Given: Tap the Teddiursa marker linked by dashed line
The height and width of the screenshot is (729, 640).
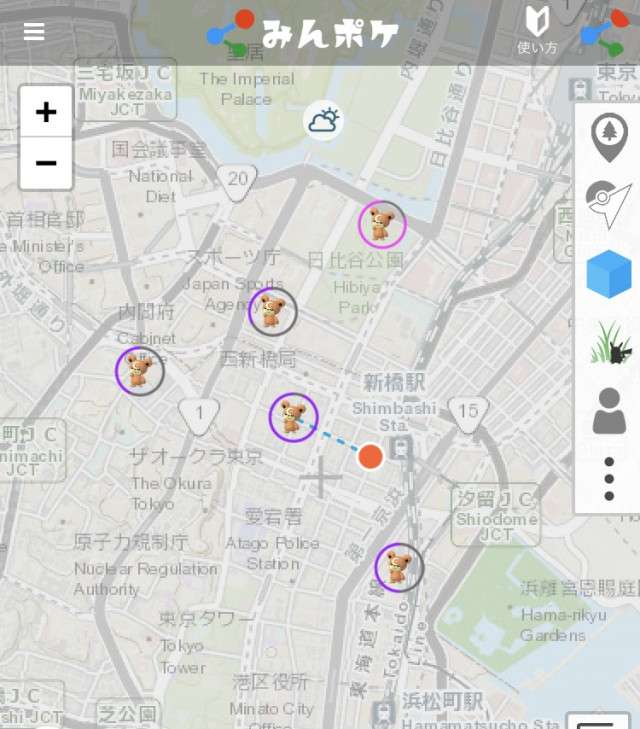Looking at the screenshot, I should point(293,417).
